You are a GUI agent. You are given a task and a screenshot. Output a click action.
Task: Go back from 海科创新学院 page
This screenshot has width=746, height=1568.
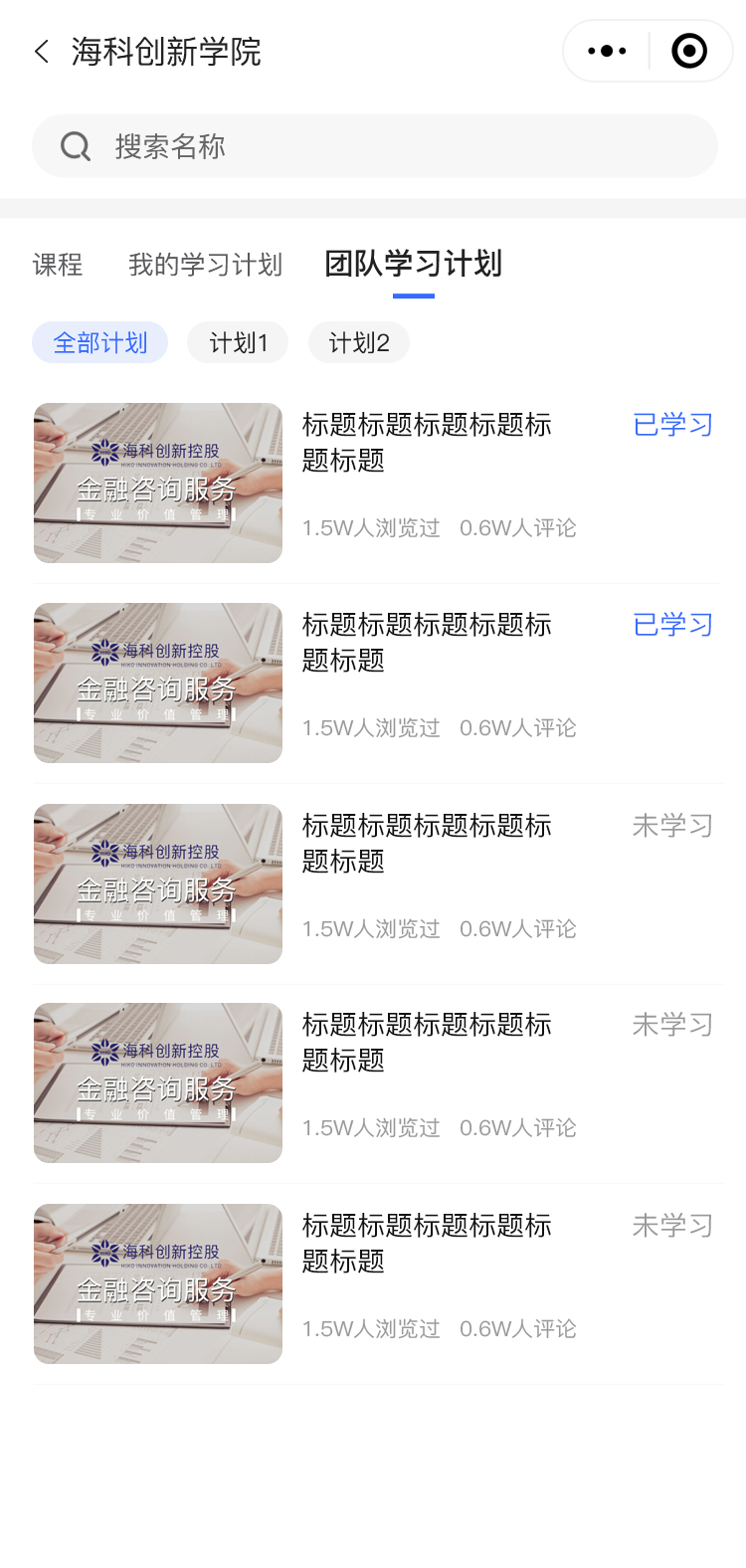click(x=42, y=52)
